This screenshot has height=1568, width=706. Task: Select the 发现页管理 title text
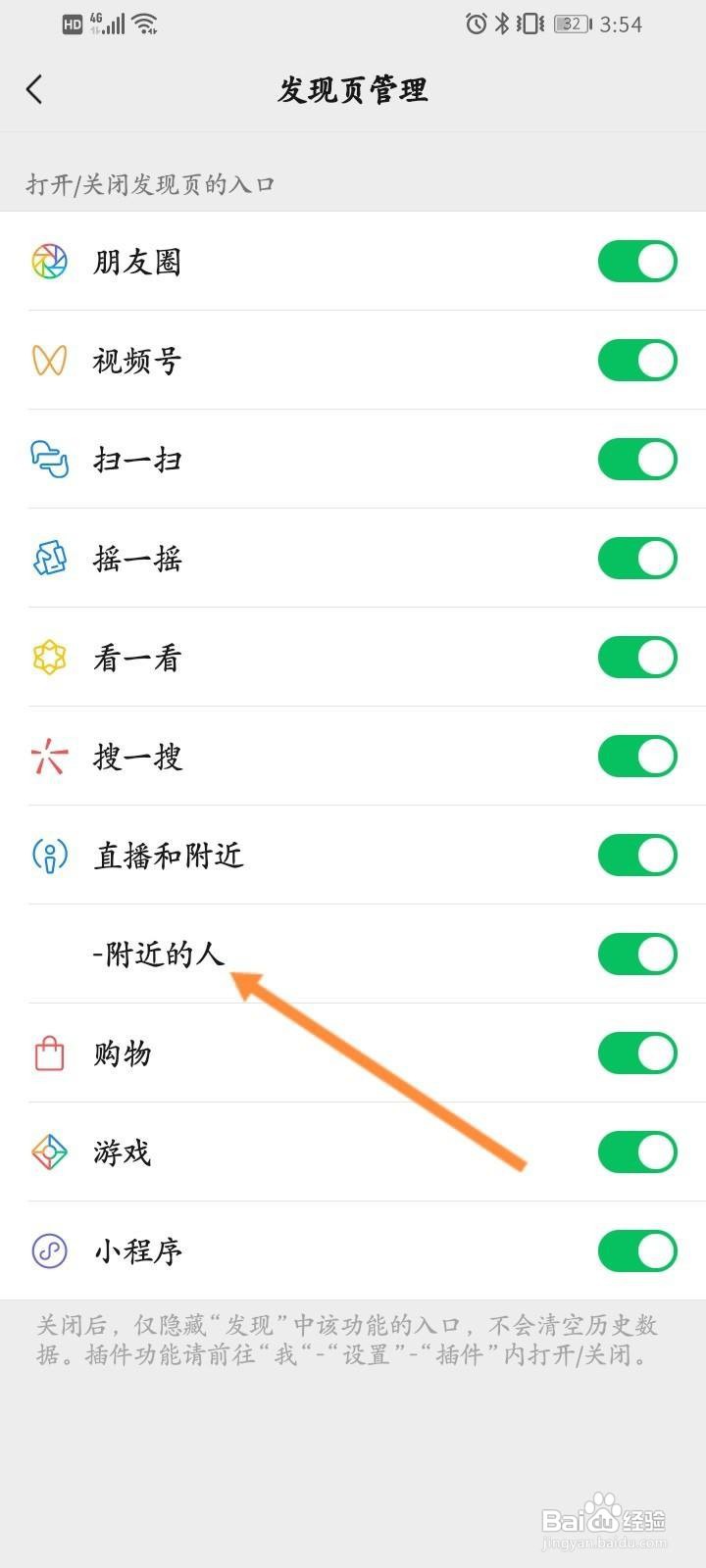(353, 89)
